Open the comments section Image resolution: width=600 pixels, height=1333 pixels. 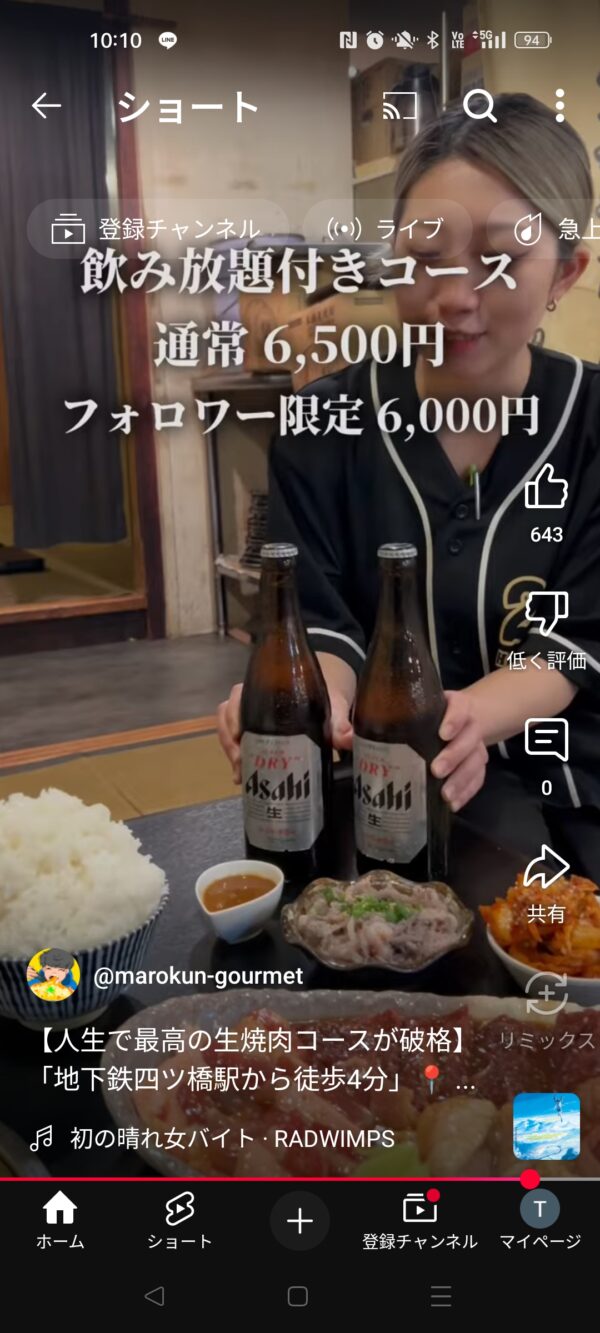546,741
